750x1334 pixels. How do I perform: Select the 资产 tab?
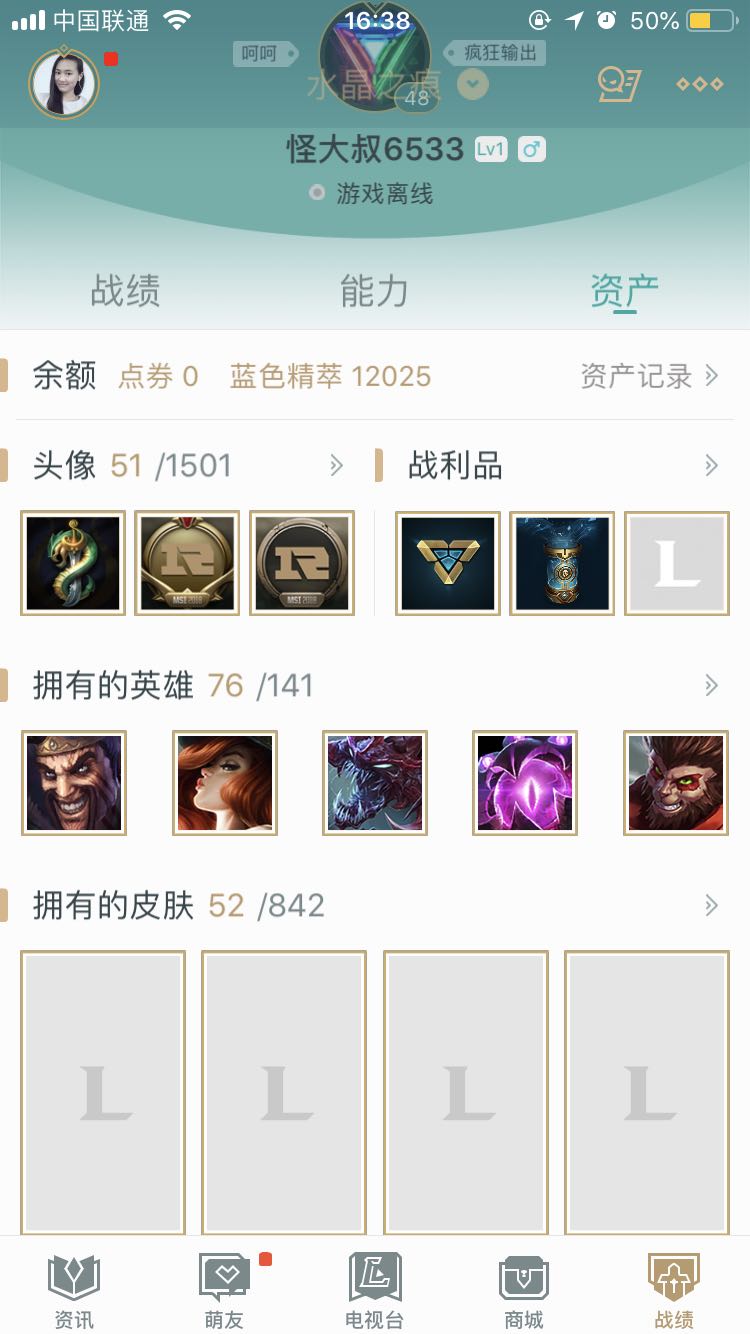tap(624, 291)
